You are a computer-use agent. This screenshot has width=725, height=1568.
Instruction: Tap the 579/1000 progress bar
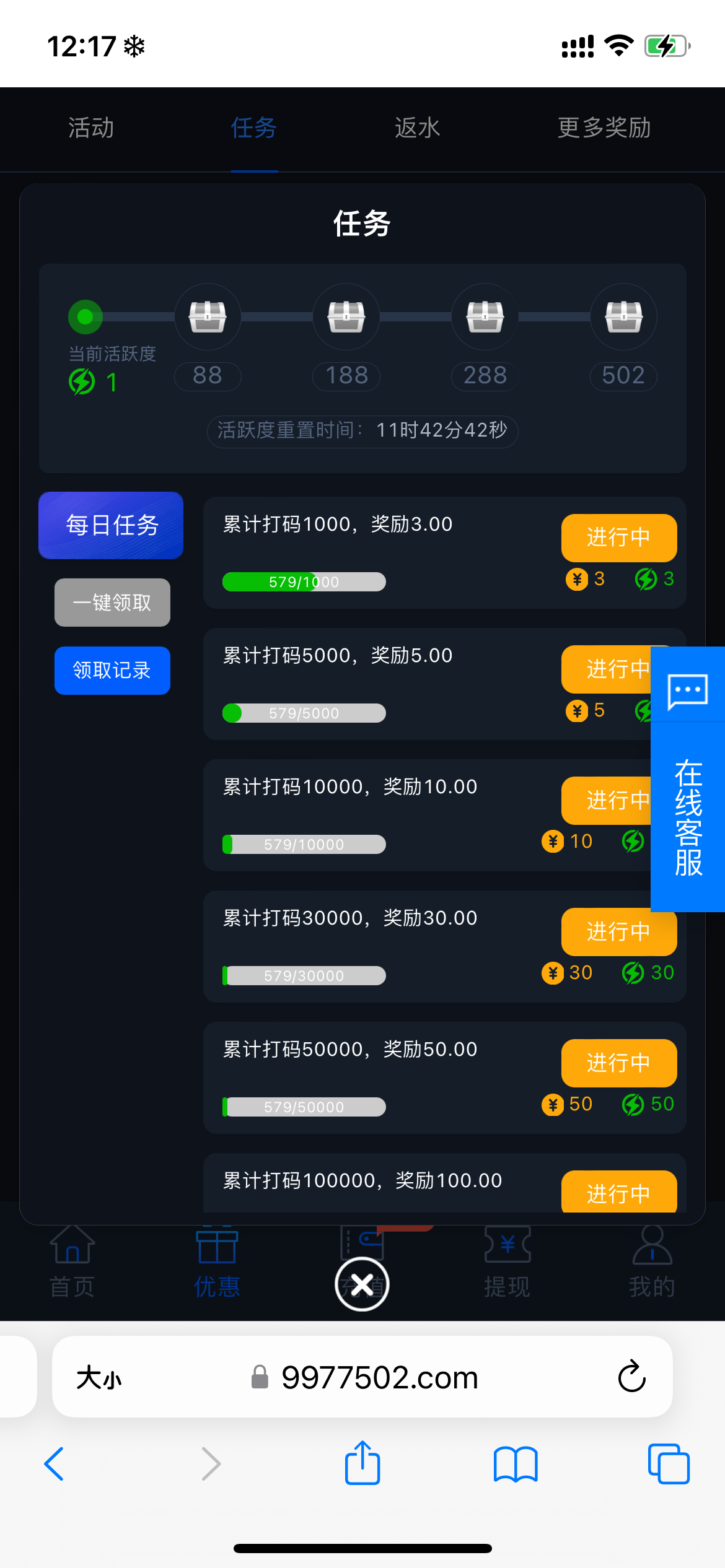point(303,582)
